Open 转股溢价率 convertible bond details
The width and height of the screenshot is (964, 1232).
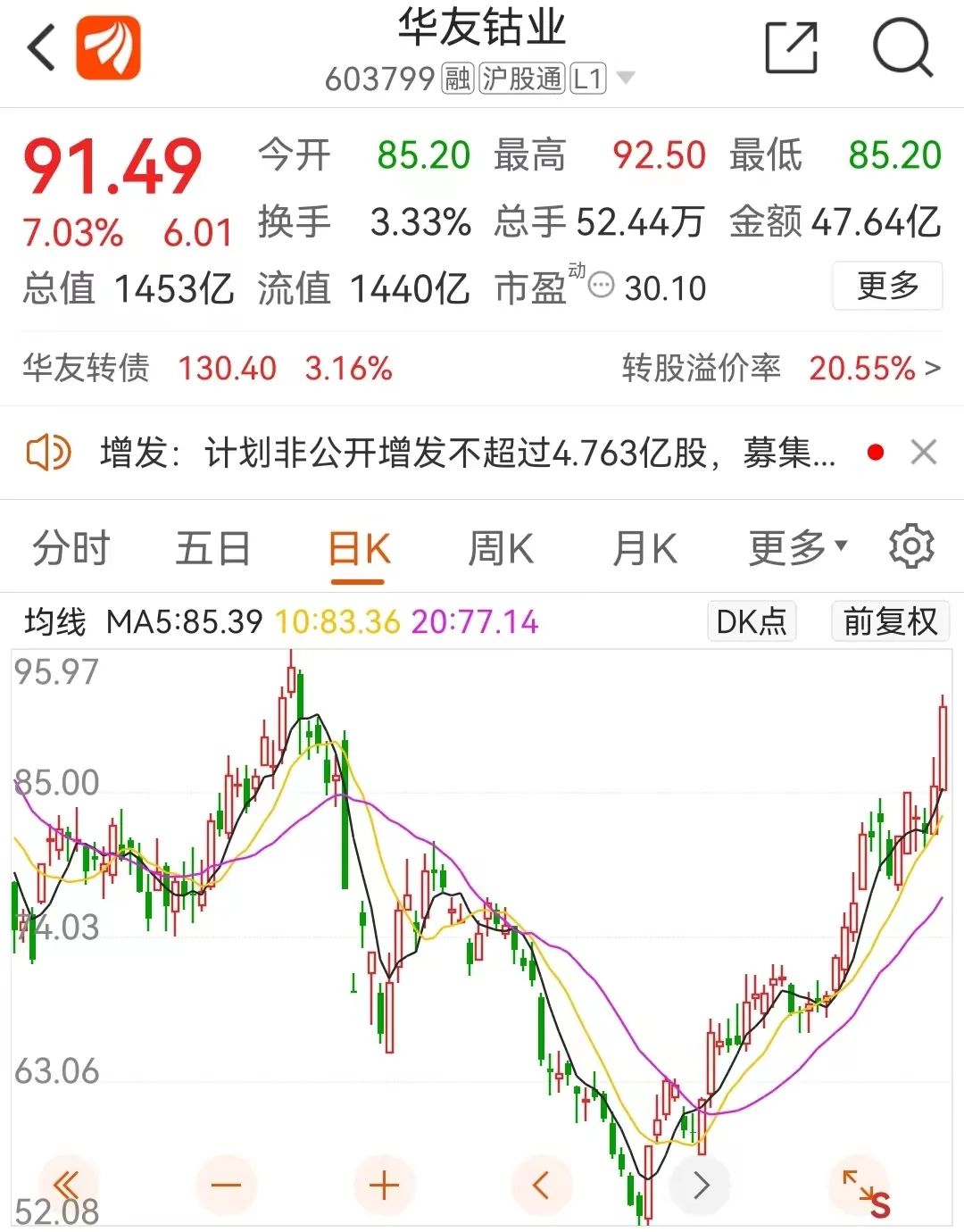click(x=781, y=368)
